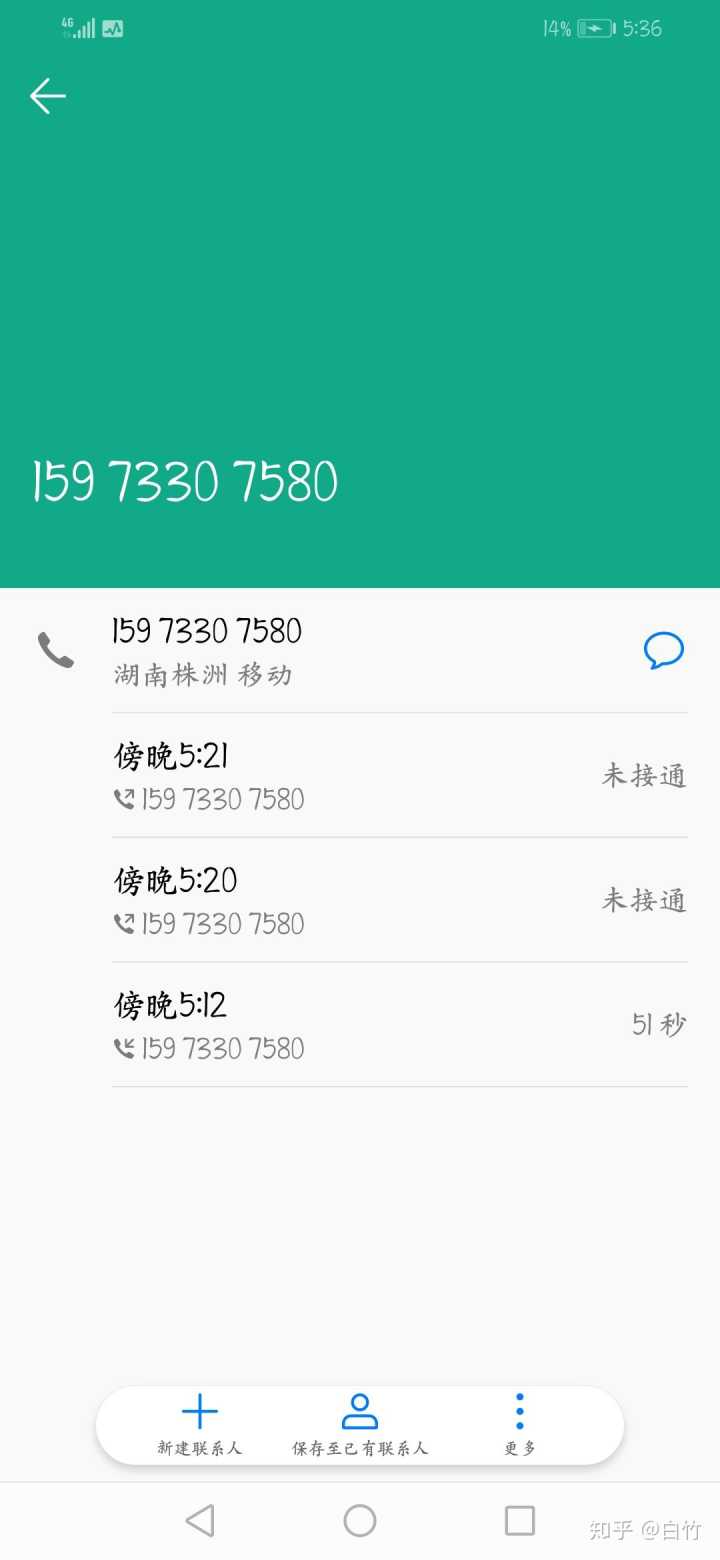Select 保存至已有联系人

[x=360, y=1424]
